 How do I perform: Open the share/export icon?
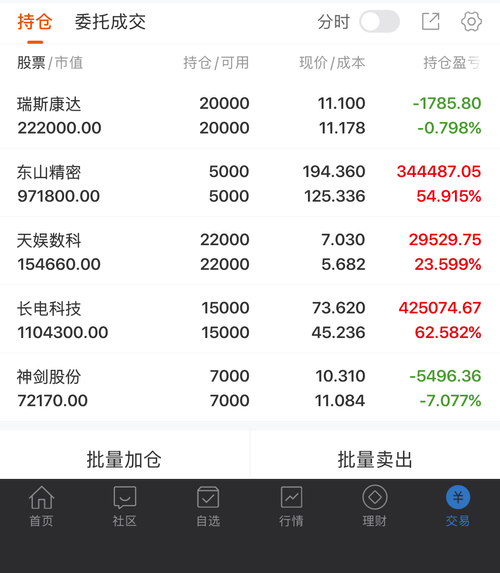click(x=431, y=22)
